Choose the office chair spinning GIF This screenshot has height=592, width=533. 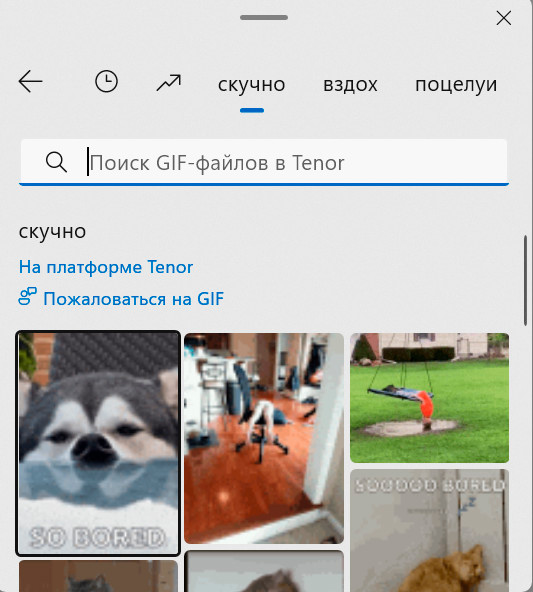264,438
